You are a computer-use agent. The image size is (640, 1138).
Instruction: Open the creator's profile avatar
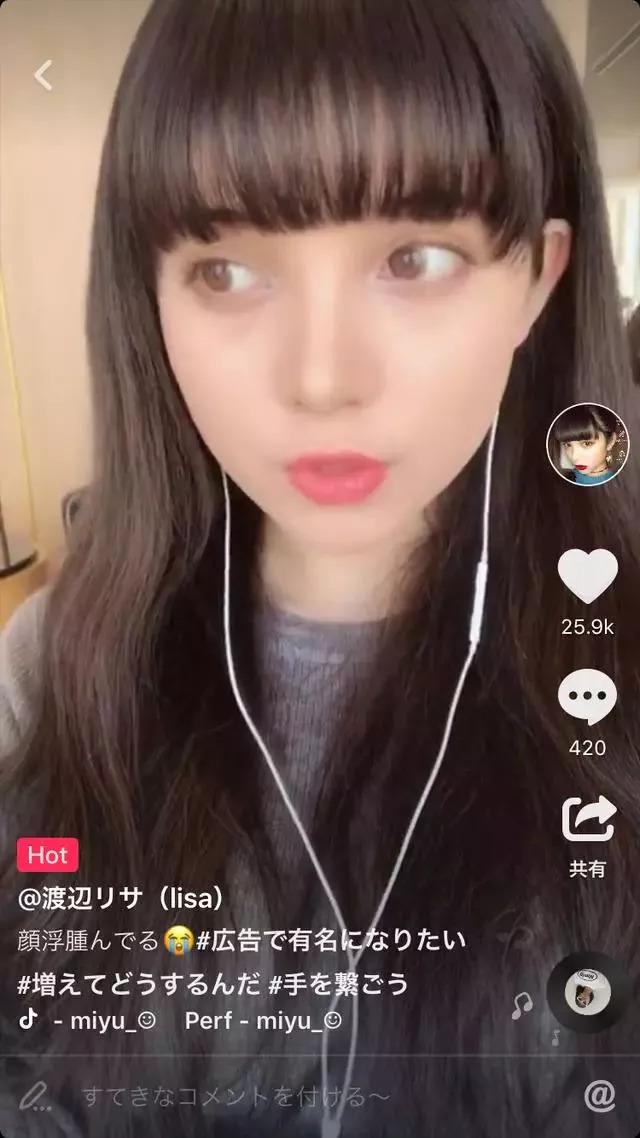(x=587, y=444)
